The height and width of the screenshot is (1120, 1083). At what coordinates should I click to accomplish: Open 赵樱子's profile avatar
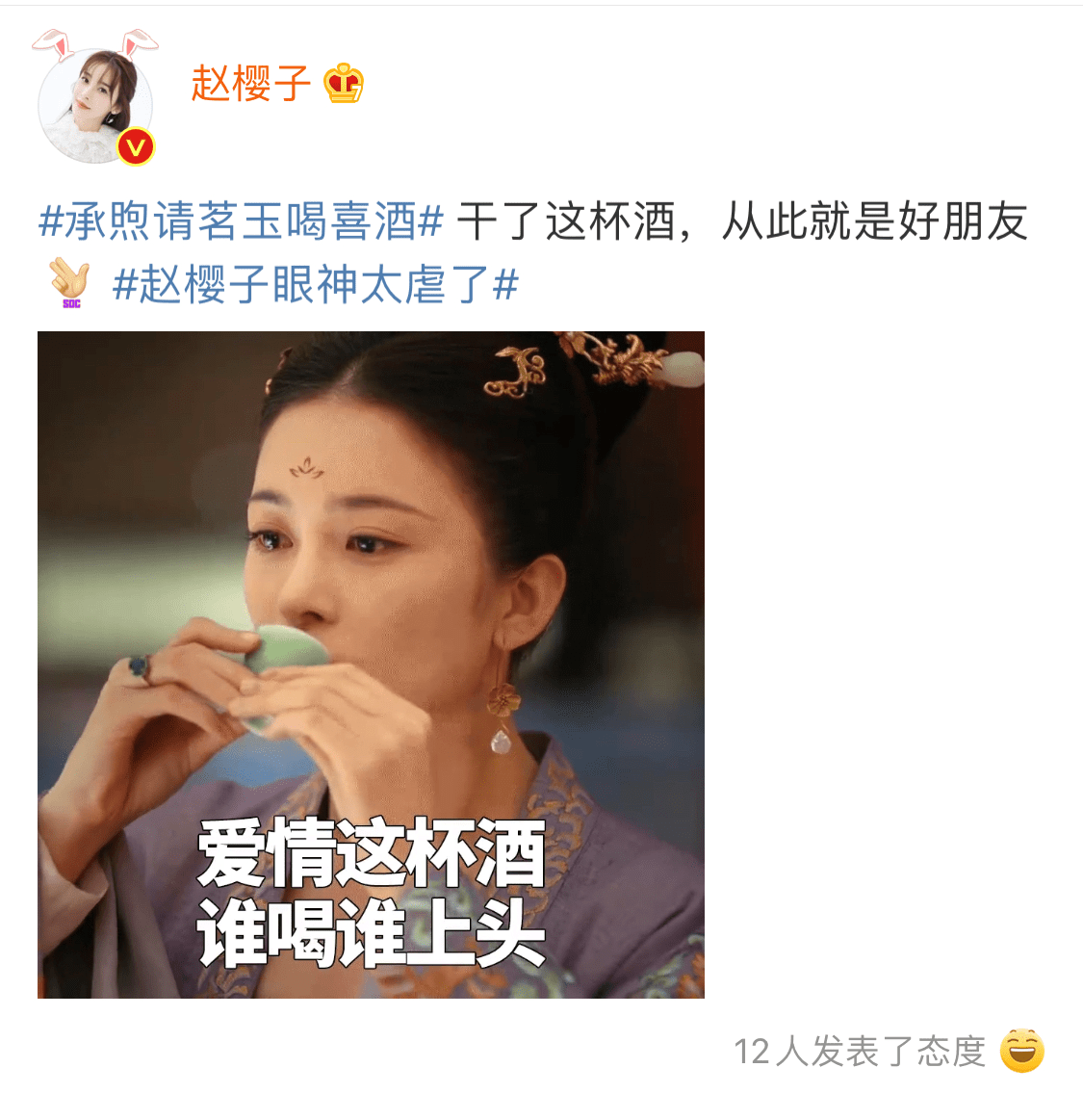point(94,104)
